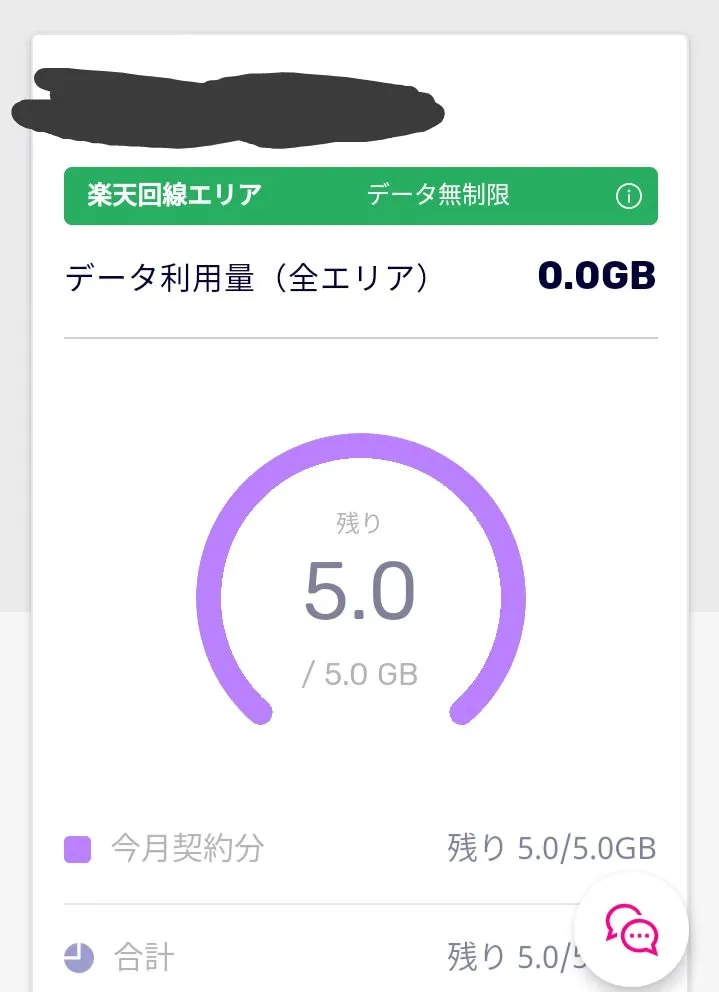
Task: Open the info icon on the green banner
Action: (628, 196)
